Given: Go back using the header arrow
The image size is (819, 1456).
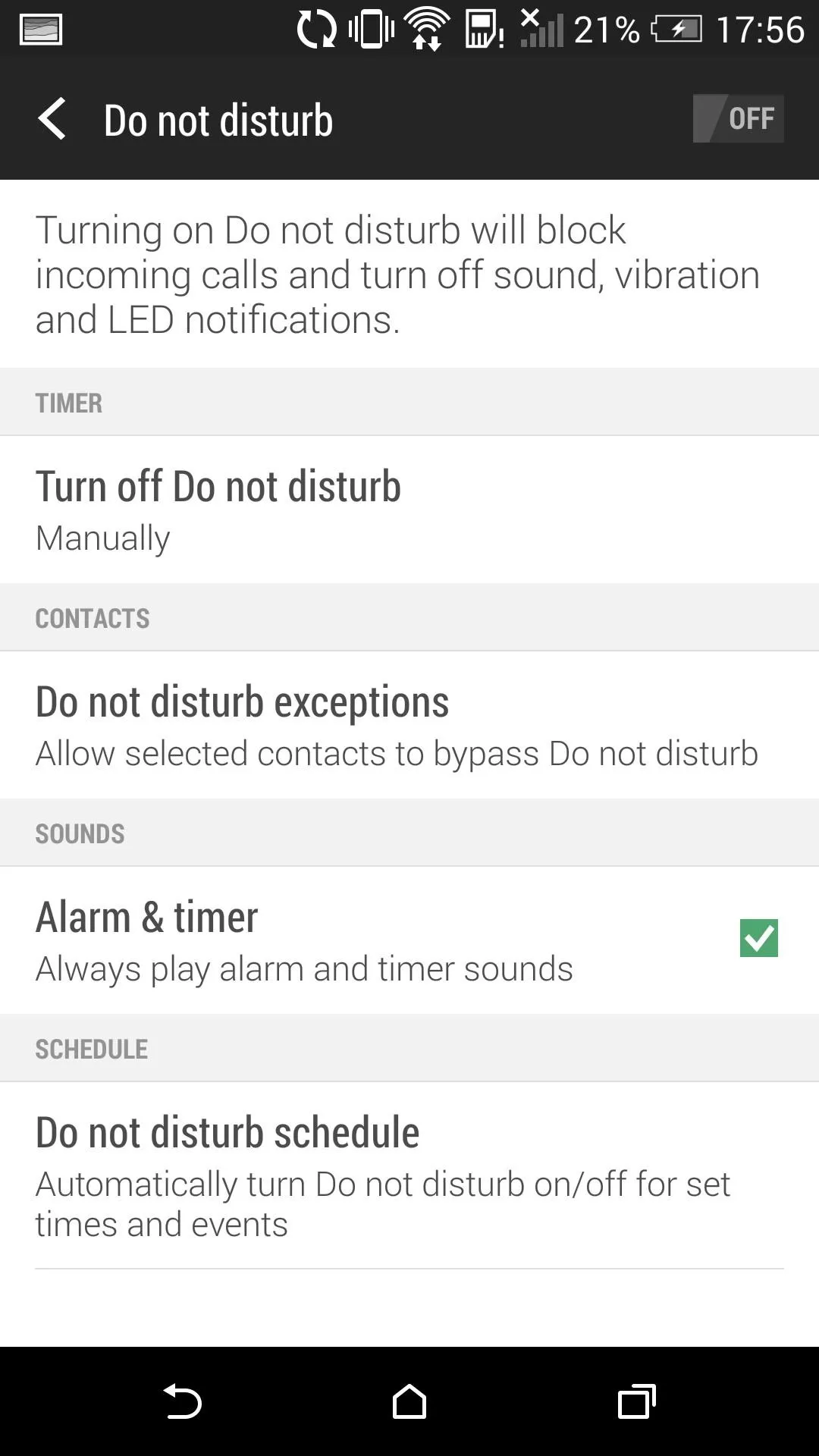Looking at the screenshot, I should pos(52,119).
